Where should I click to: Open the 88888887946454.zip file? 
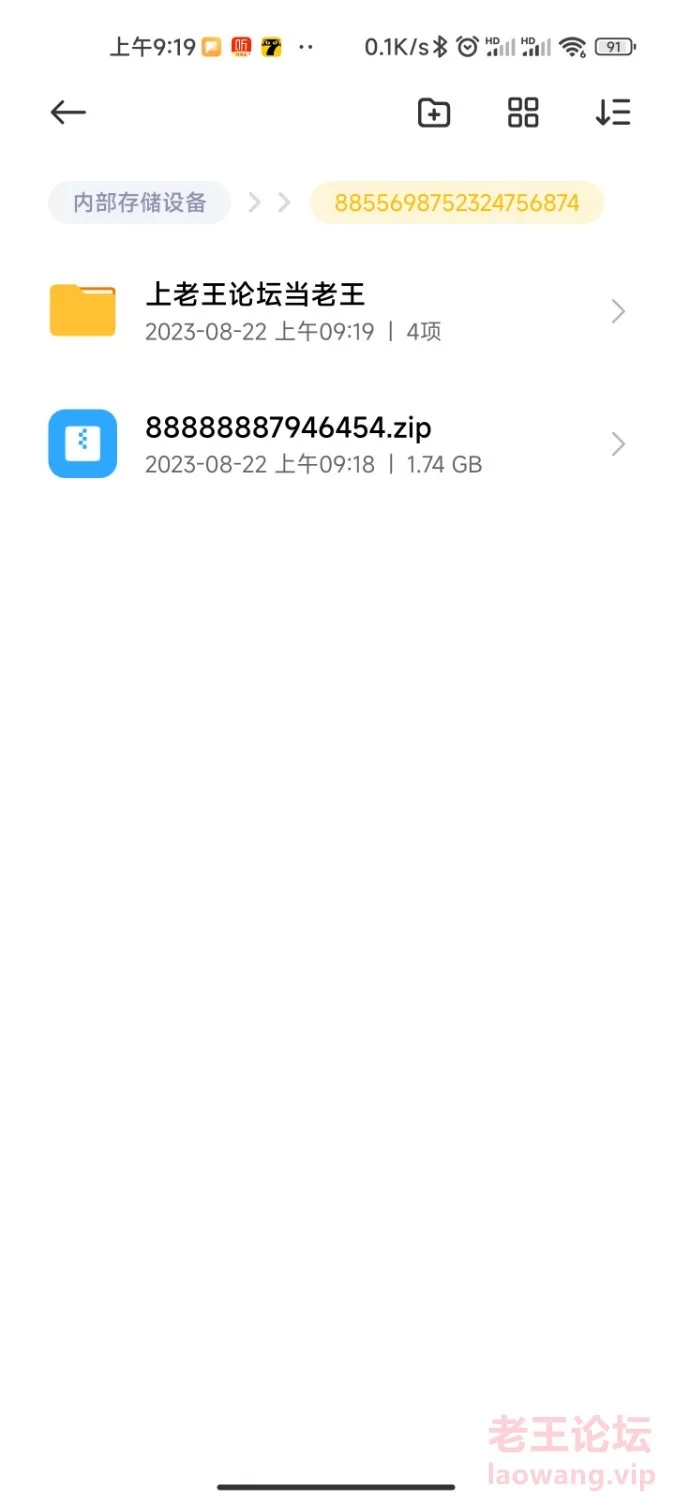click(x=337, y=444)
